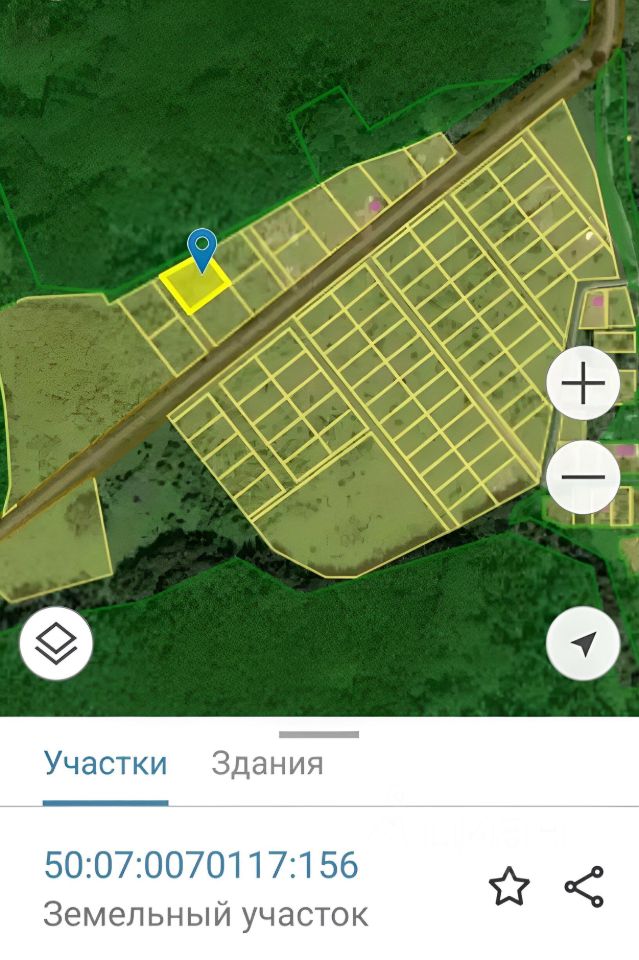This screenshot has width=639, height=960.
Task: Switch to the Здания tab
Action: tap(267, 764)
